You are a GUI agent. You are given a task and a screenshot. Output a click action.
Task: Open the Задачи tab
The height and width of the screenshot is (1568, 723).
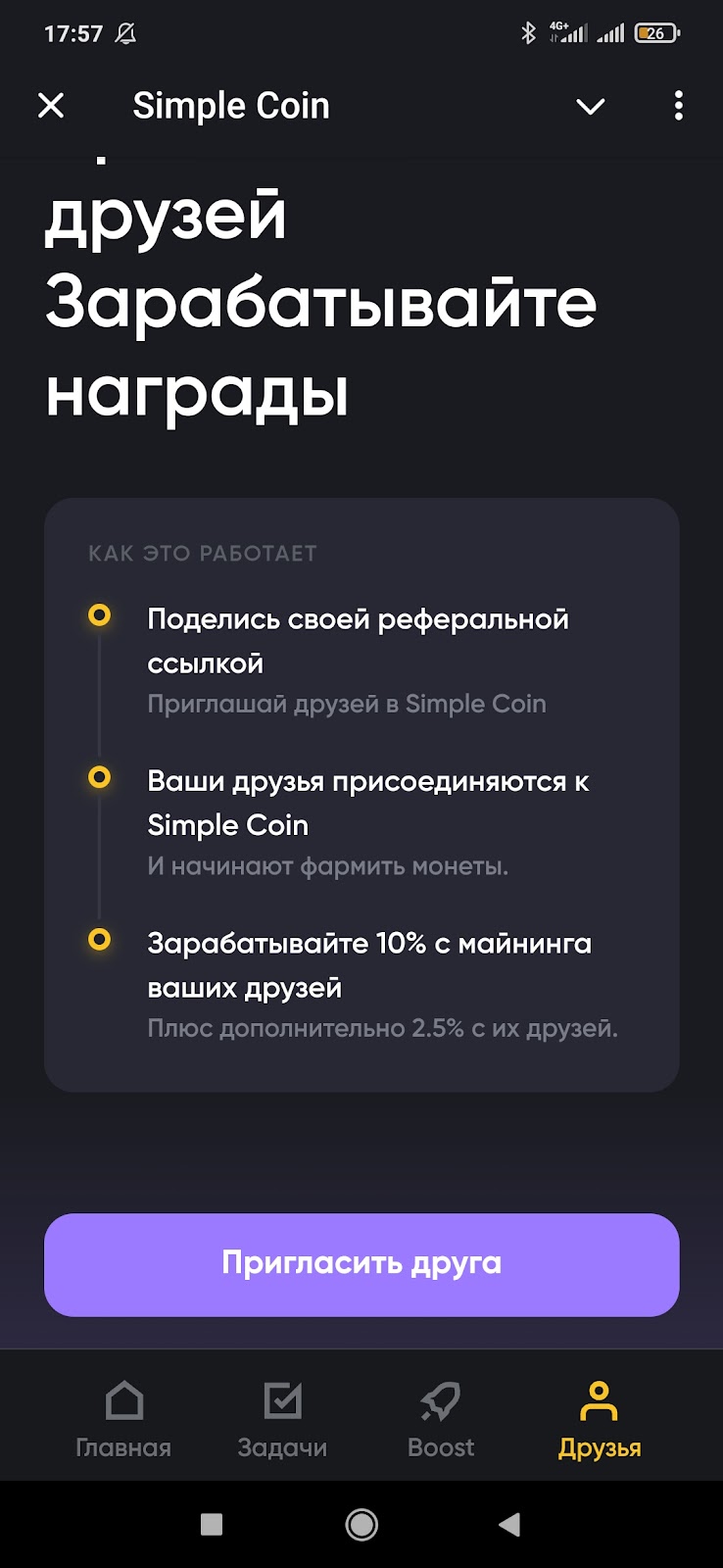(282, 1419)
